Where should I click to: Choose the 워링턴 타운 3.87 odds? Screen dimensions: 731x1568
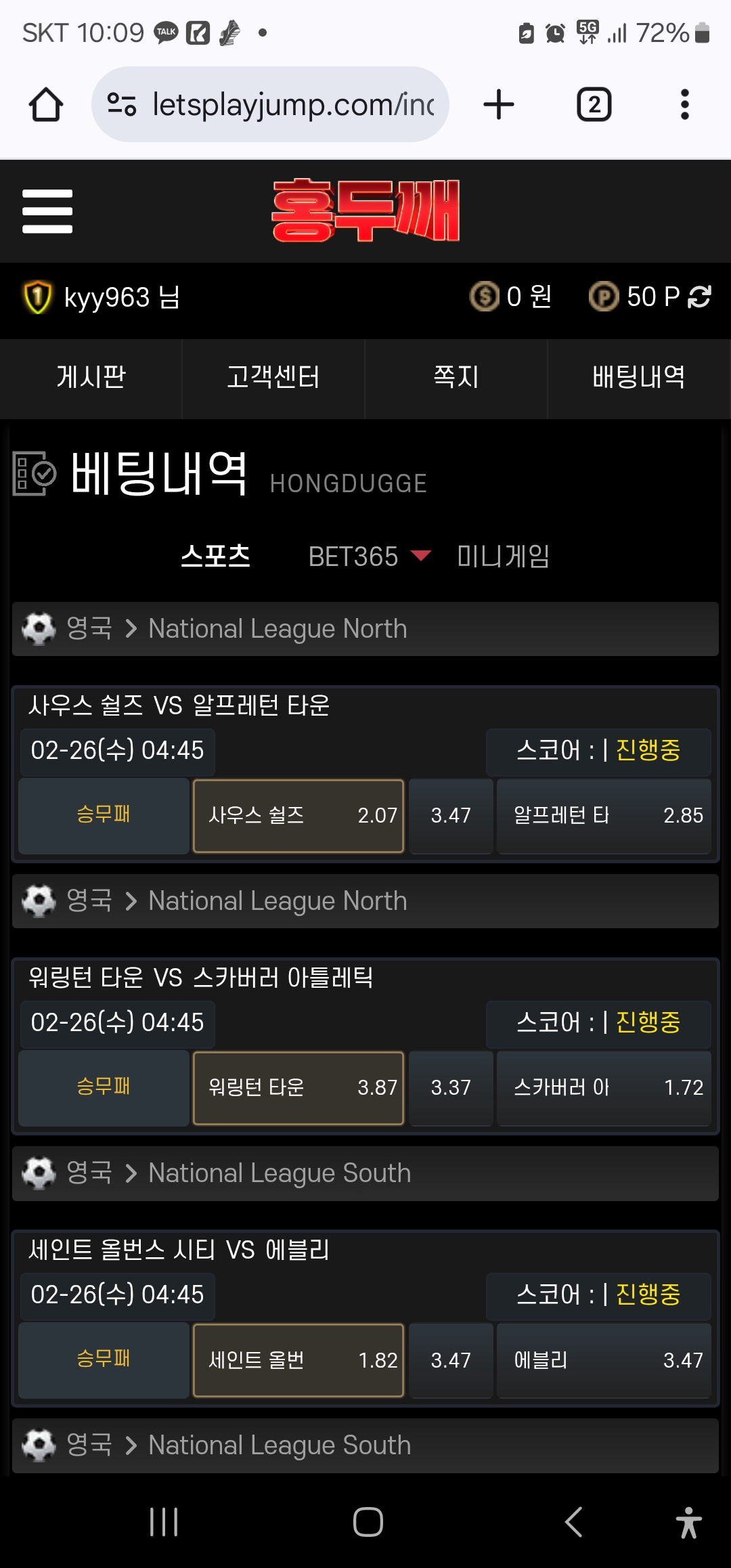point(298,1088)
